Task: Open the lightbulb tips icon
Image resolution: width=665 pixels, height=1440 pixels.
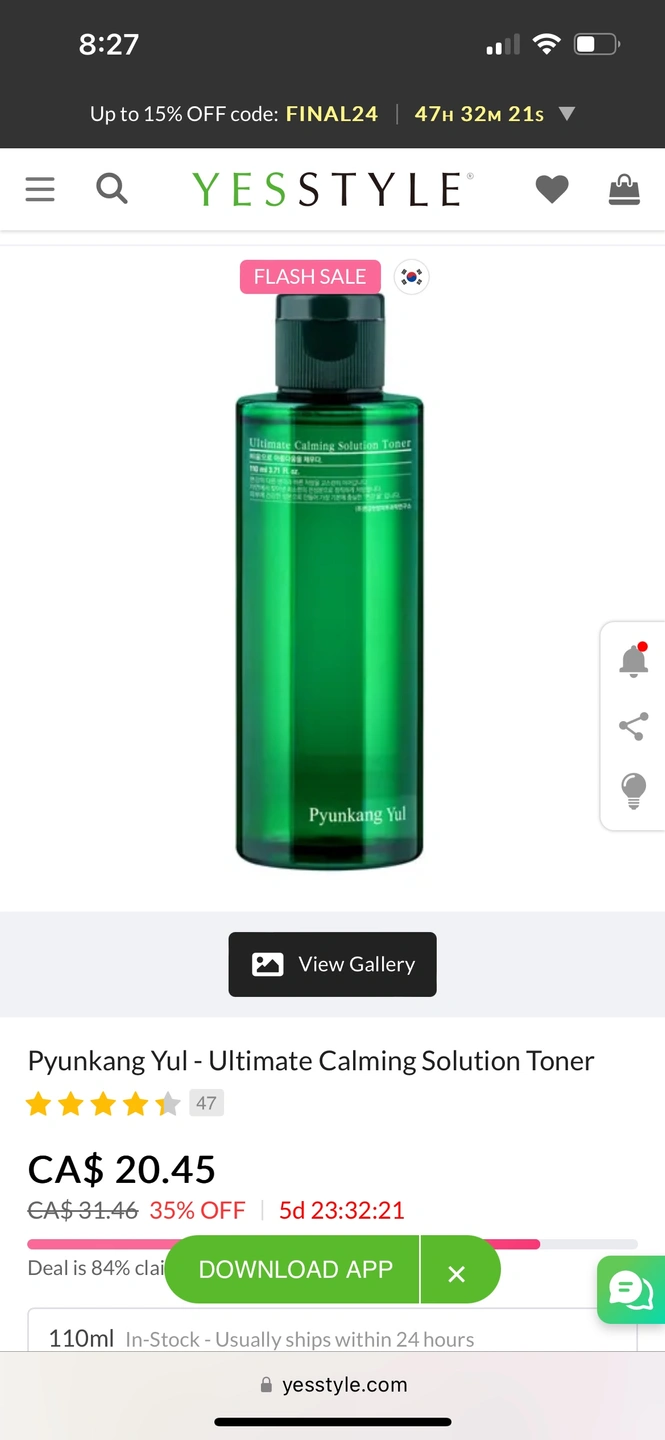Action: pos(633,790)
